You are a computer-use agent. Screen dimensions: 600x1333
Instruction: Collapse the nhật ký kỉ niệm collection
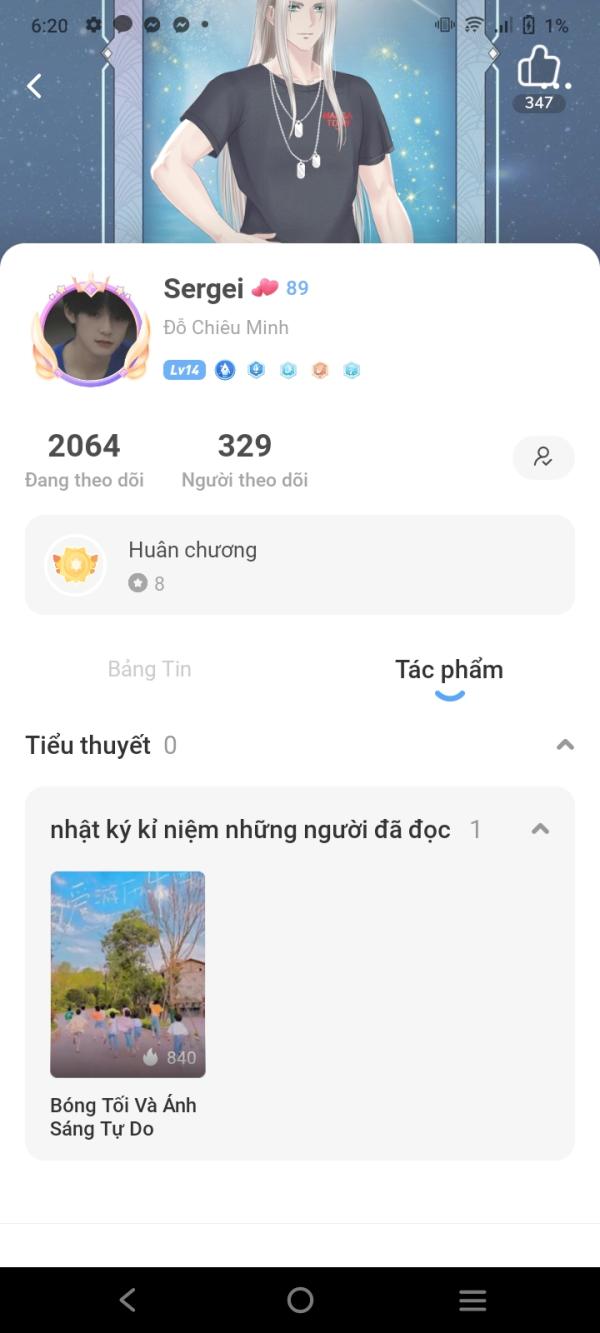point(540,829)
